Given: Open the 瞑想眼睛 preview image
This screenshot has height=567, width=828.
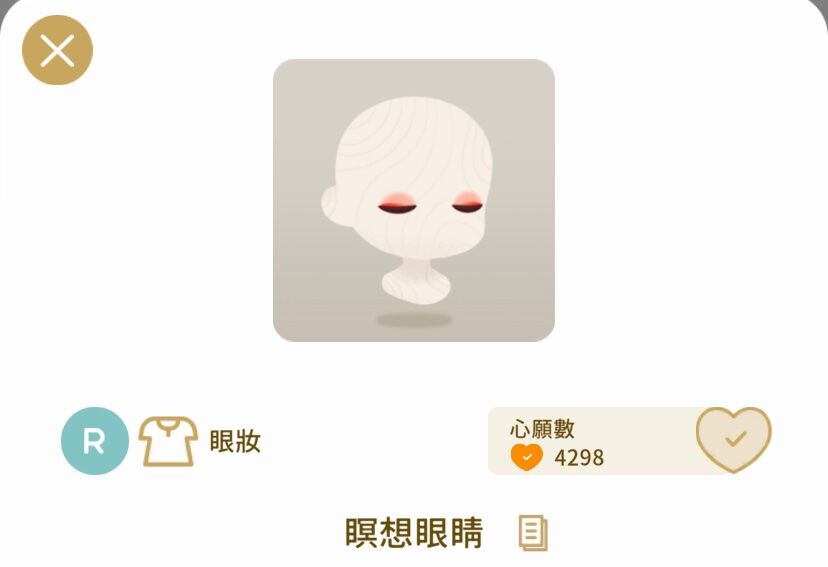Looking at the screenshot, I should (414, 200).
